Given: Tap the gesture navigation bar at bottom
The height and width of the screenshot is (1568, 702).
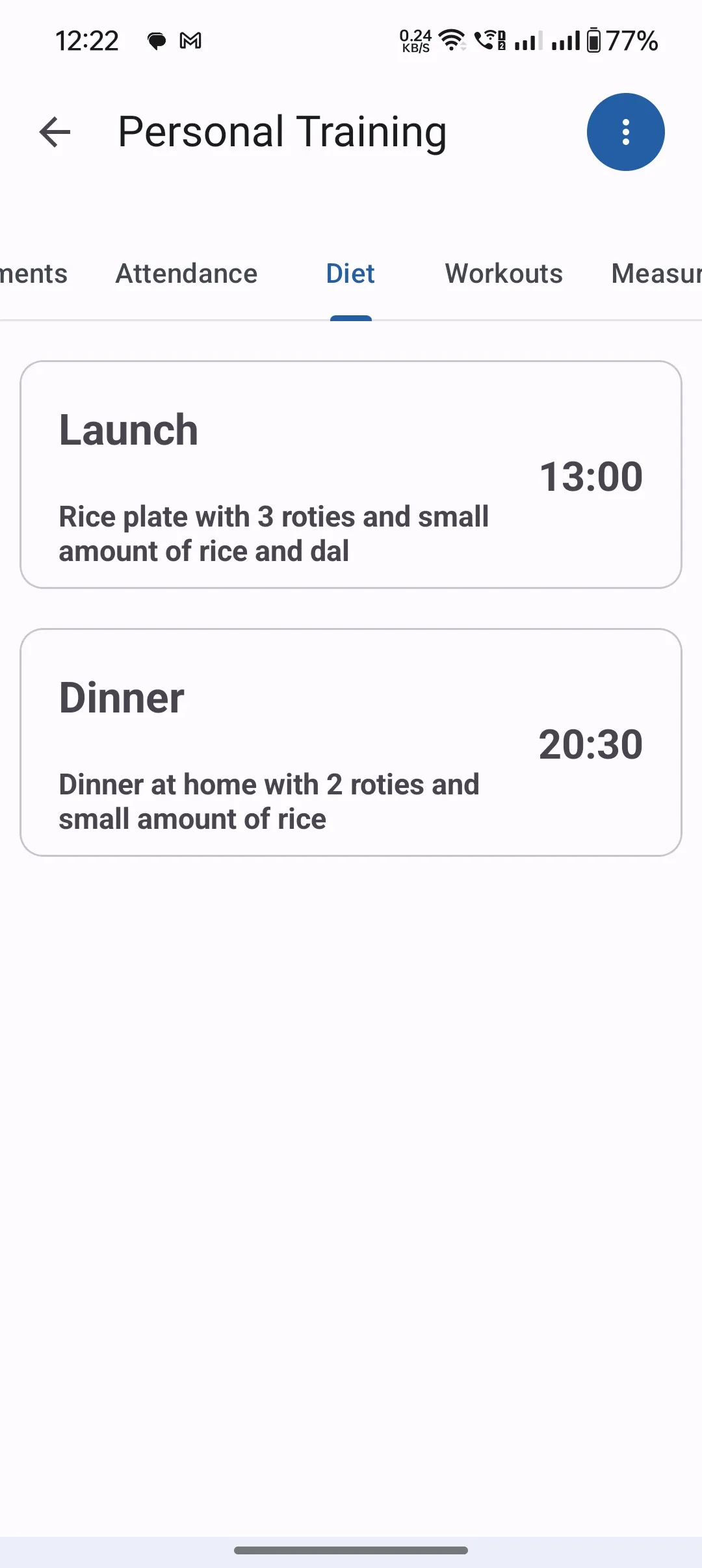Looking at the screenshot, I should pos(351,1549).
